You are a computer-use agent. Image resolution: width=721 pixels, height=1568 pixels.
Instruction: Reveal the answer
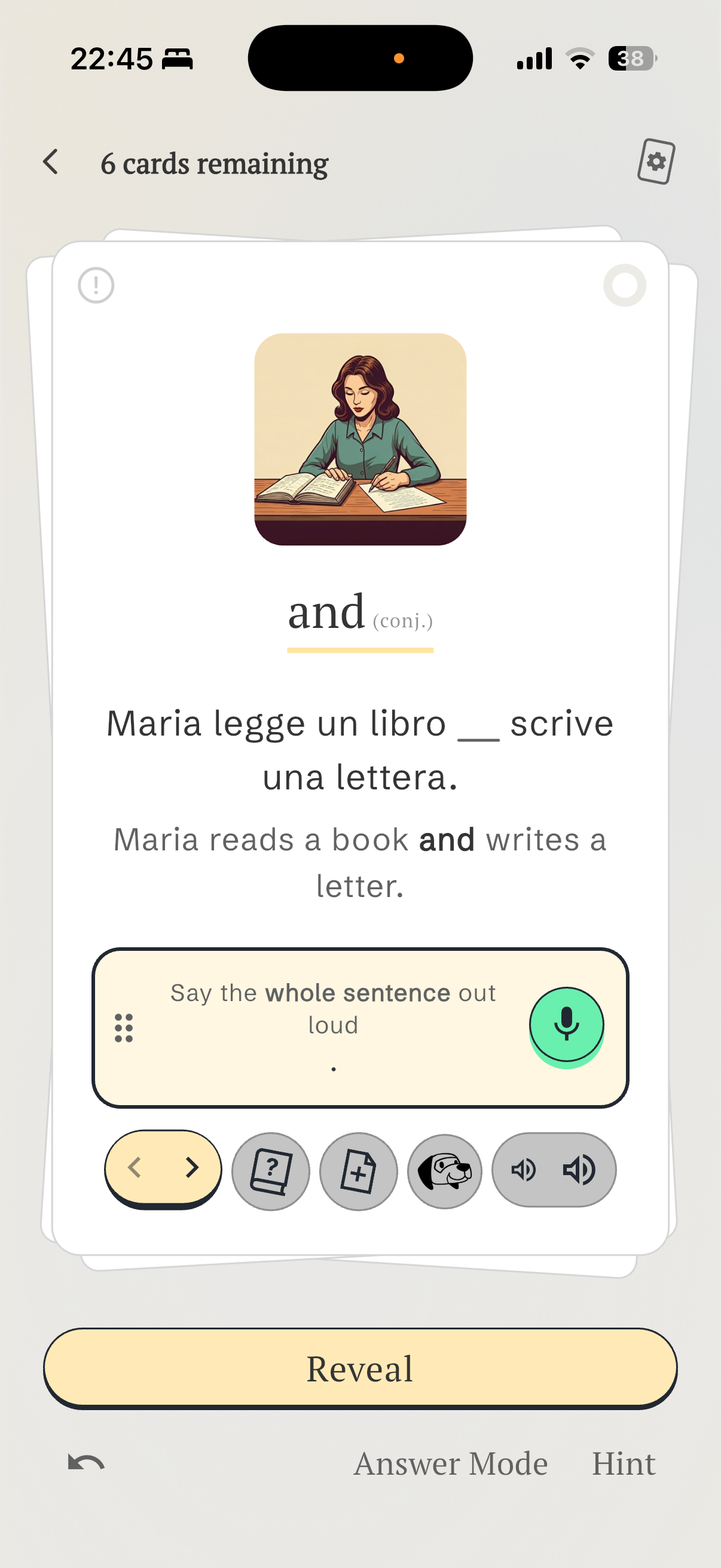point(360,1368)
